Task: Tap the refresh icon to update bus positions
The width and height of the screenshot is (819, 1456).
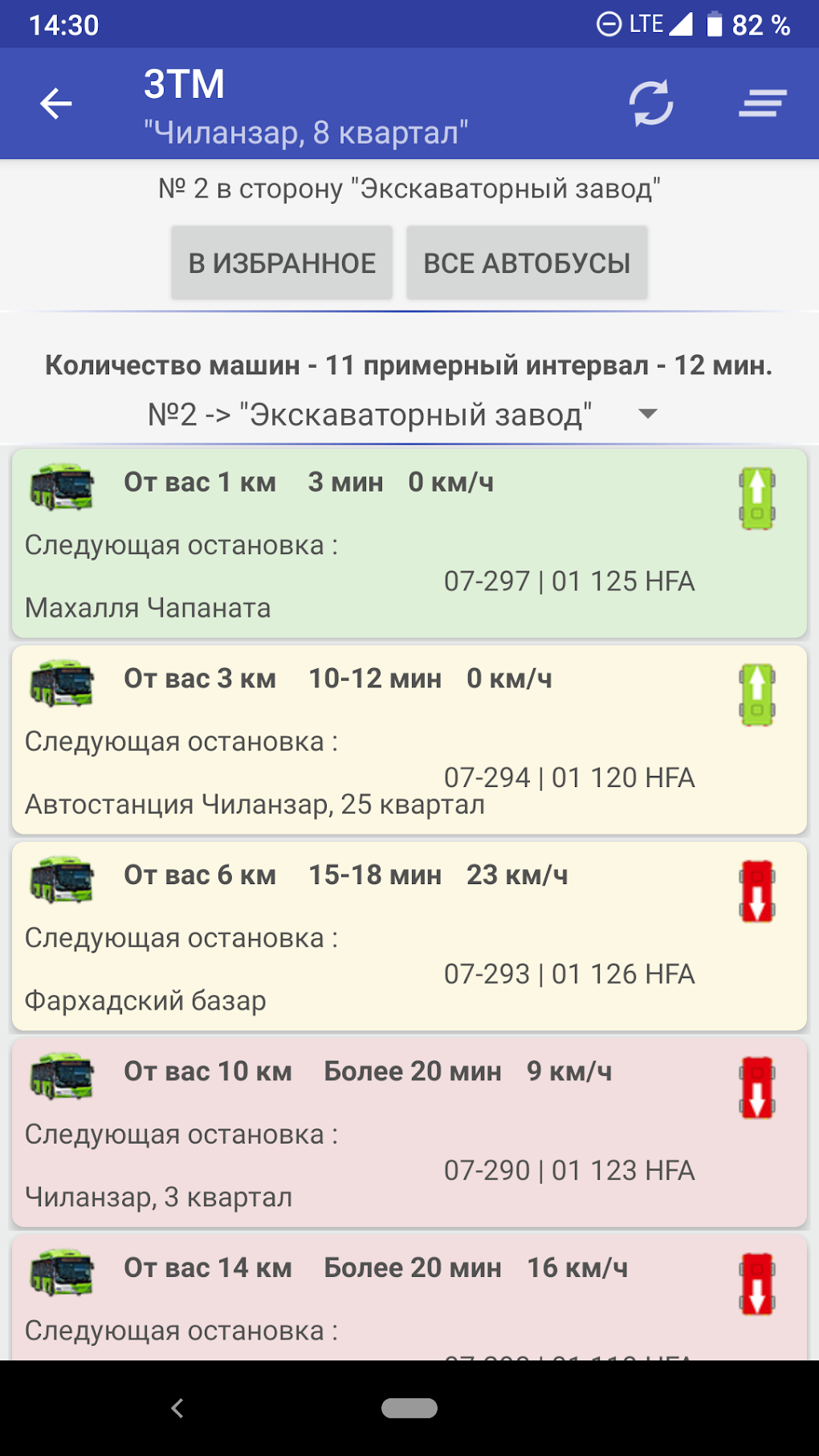Action: click(x=650, y=103)
